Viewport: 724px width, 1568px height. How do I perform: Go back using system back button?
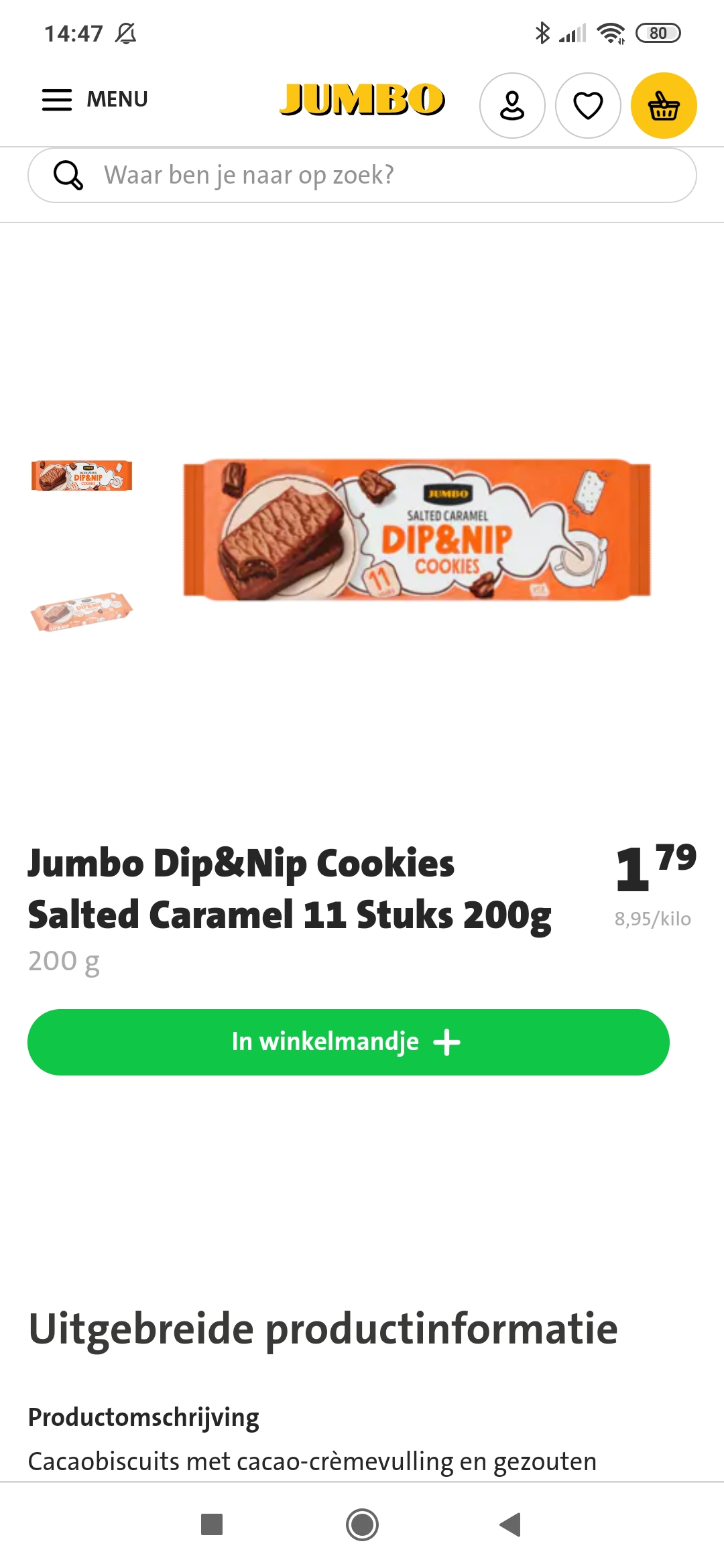coord(511,1524)
